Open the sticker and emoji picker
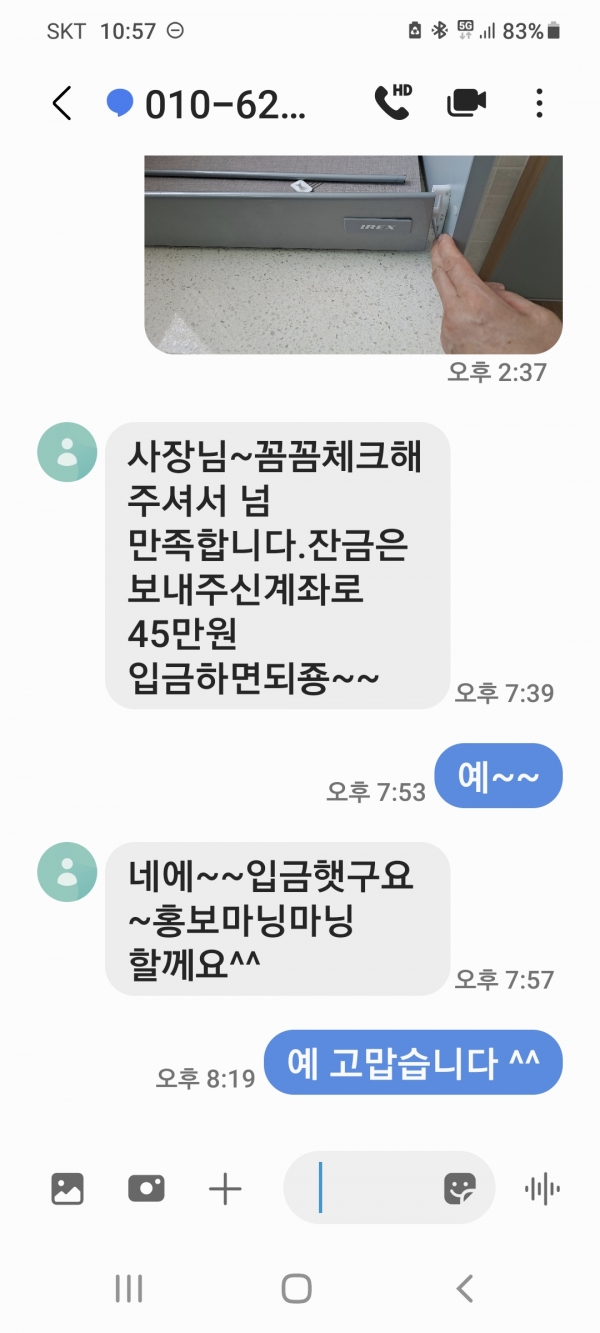This screenshot has height=1333, width=600. point(460,1188)
